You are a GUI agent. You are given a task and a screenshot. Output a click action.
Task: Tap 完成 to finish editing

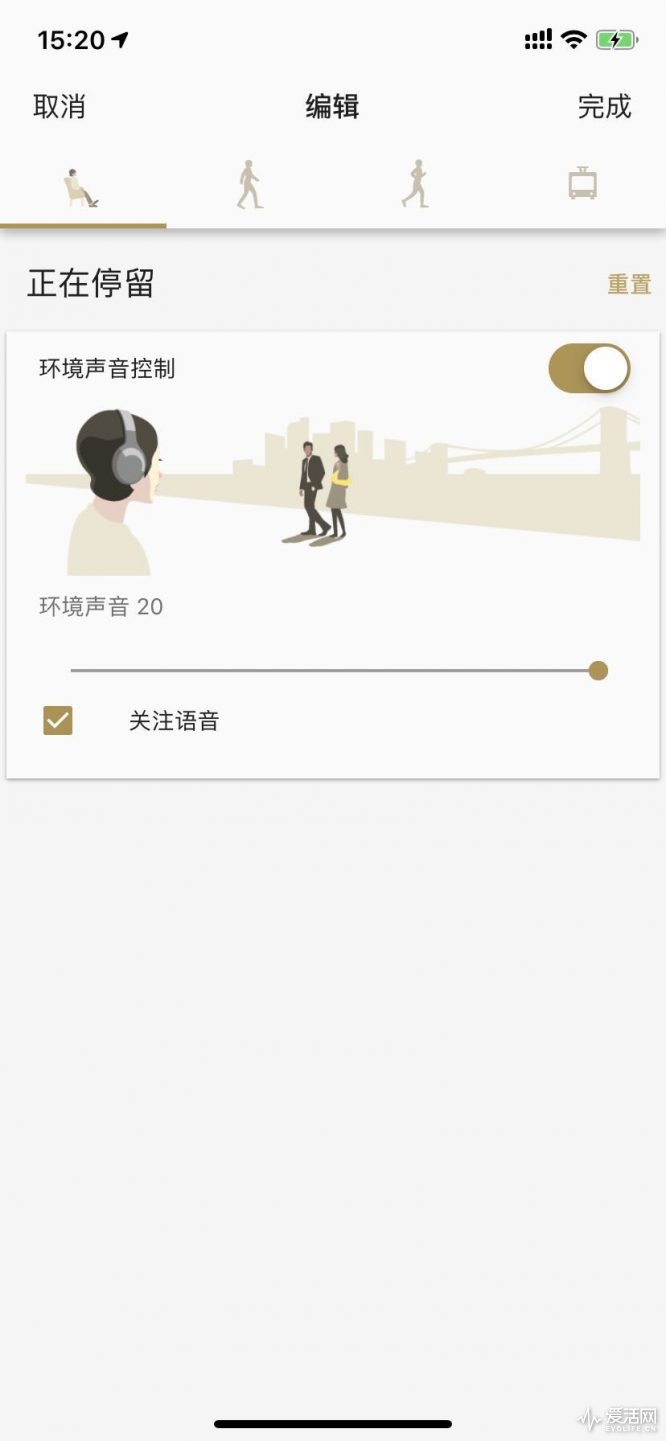(604, 107)
